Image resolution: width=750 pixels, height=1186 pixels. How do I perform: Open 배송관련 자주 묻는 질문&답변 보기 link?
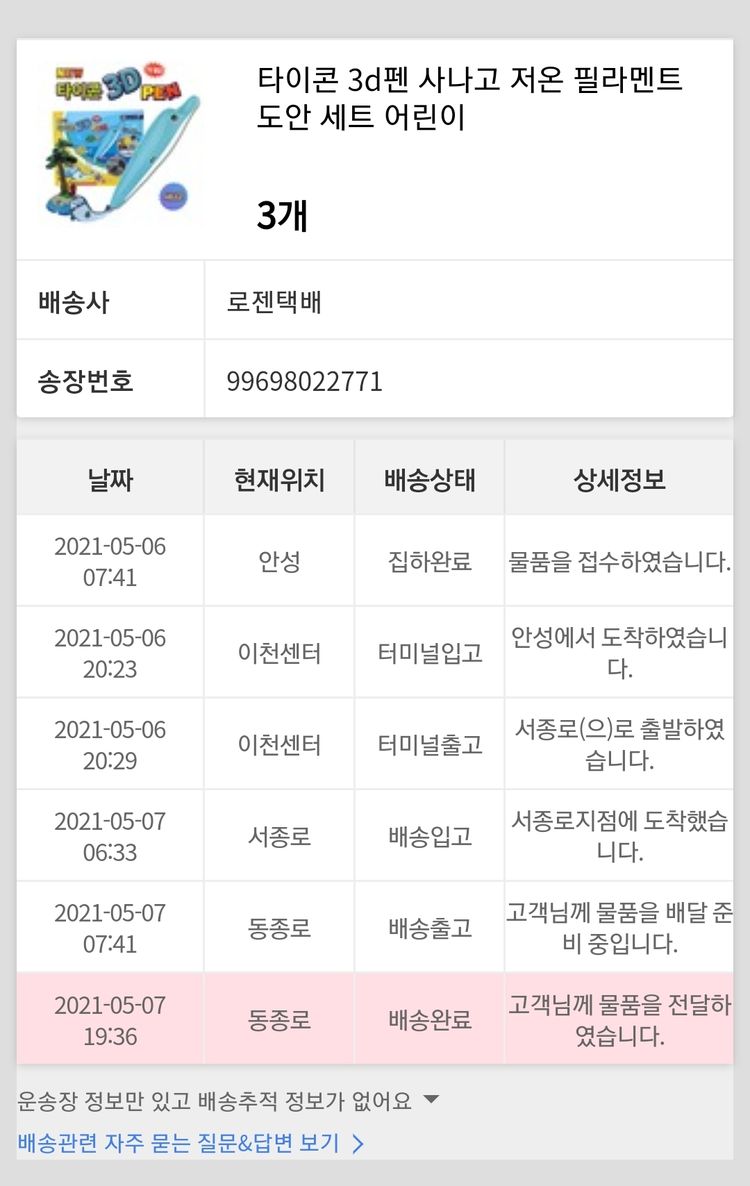coord(190,1143)
